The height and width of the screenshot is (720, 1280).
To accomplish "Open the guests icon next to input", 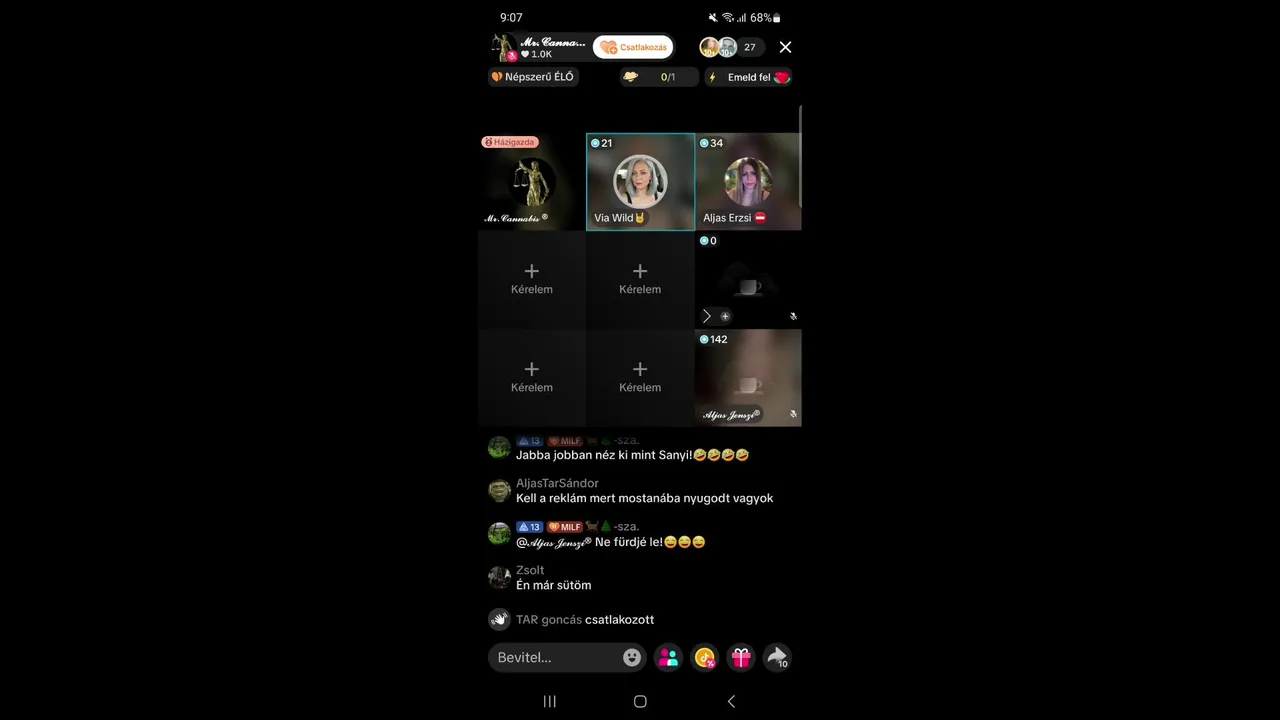I will [x=669, y=657].
